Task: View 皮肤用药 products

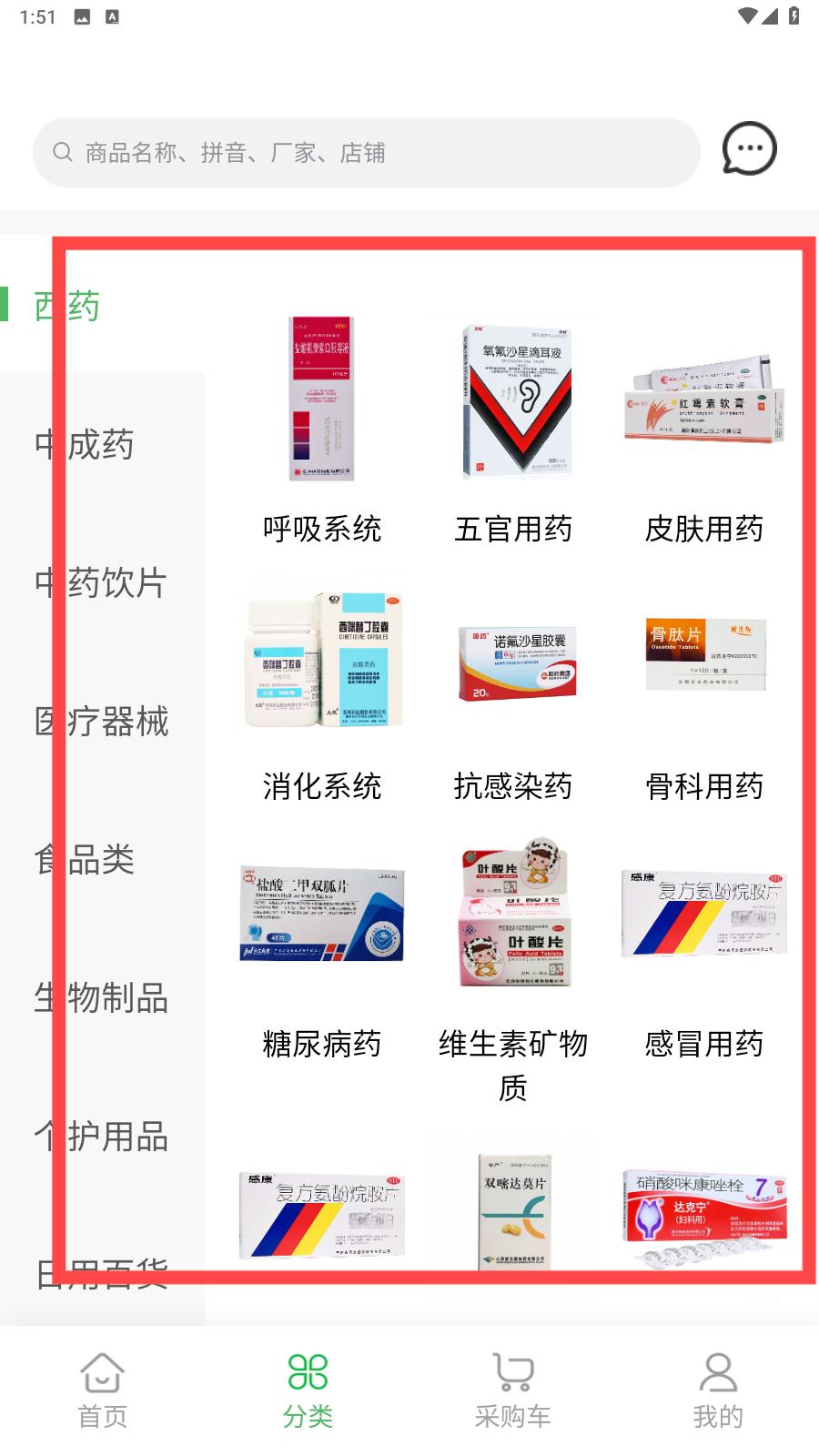Action: [x=703, y=428]
